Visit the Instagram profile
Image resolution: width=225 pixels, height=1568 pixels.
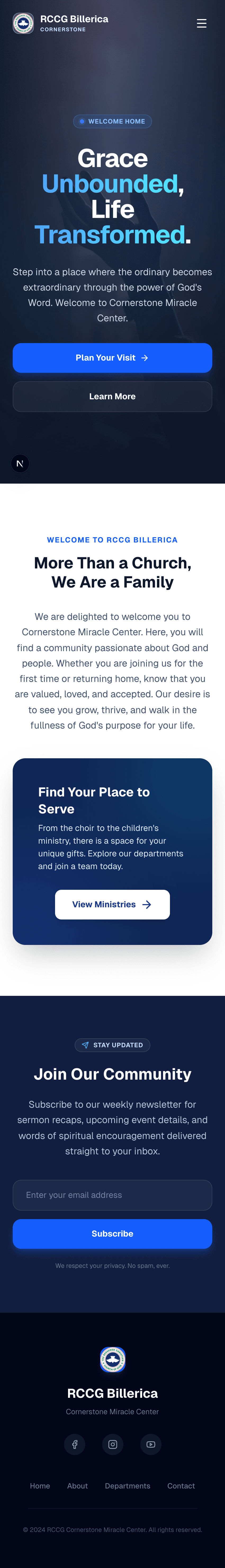pyautogui.click(x=112, y=1444)
